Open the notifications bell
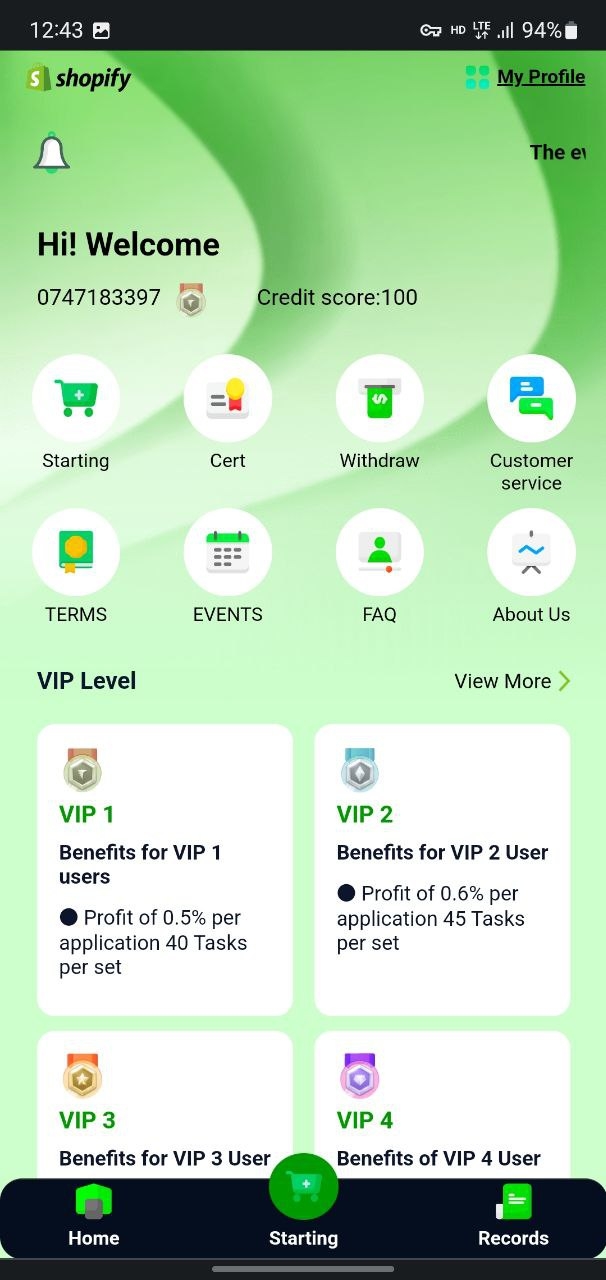 point(52,154)
